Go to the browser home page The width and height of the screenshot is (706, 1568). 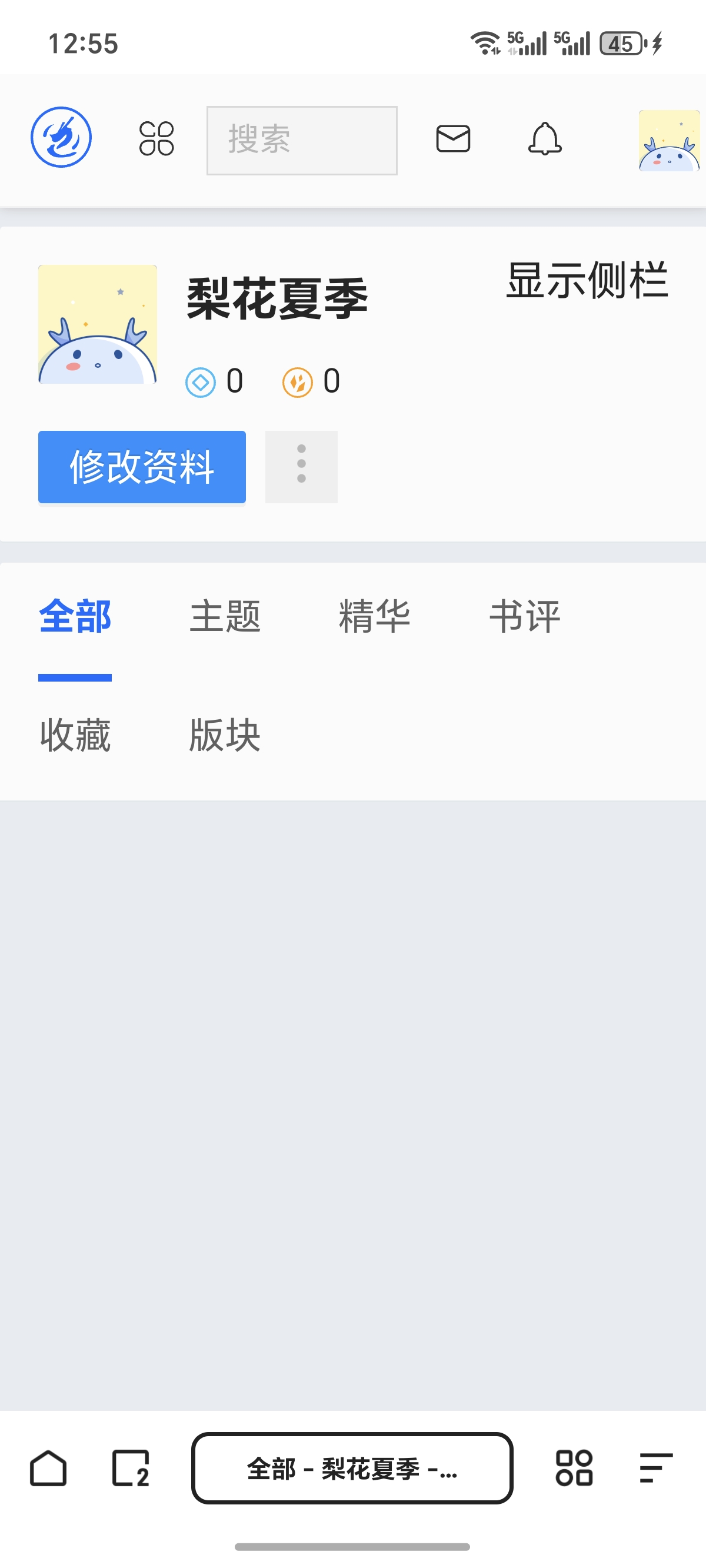[x=48, y=1468]
